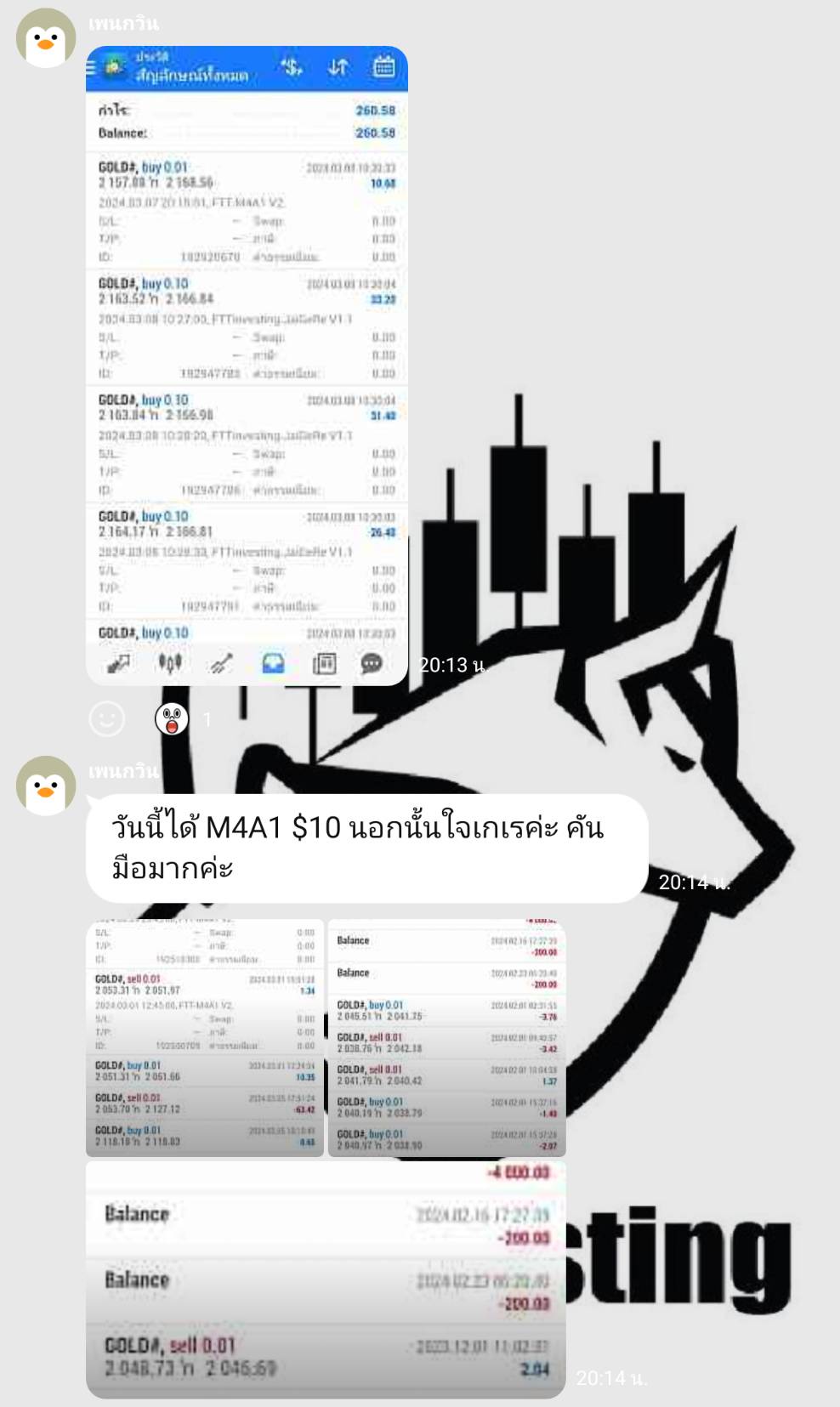Open the large trade history screenshot
840x1407 pixels.
pyautogui.click(x=247, y=366)
